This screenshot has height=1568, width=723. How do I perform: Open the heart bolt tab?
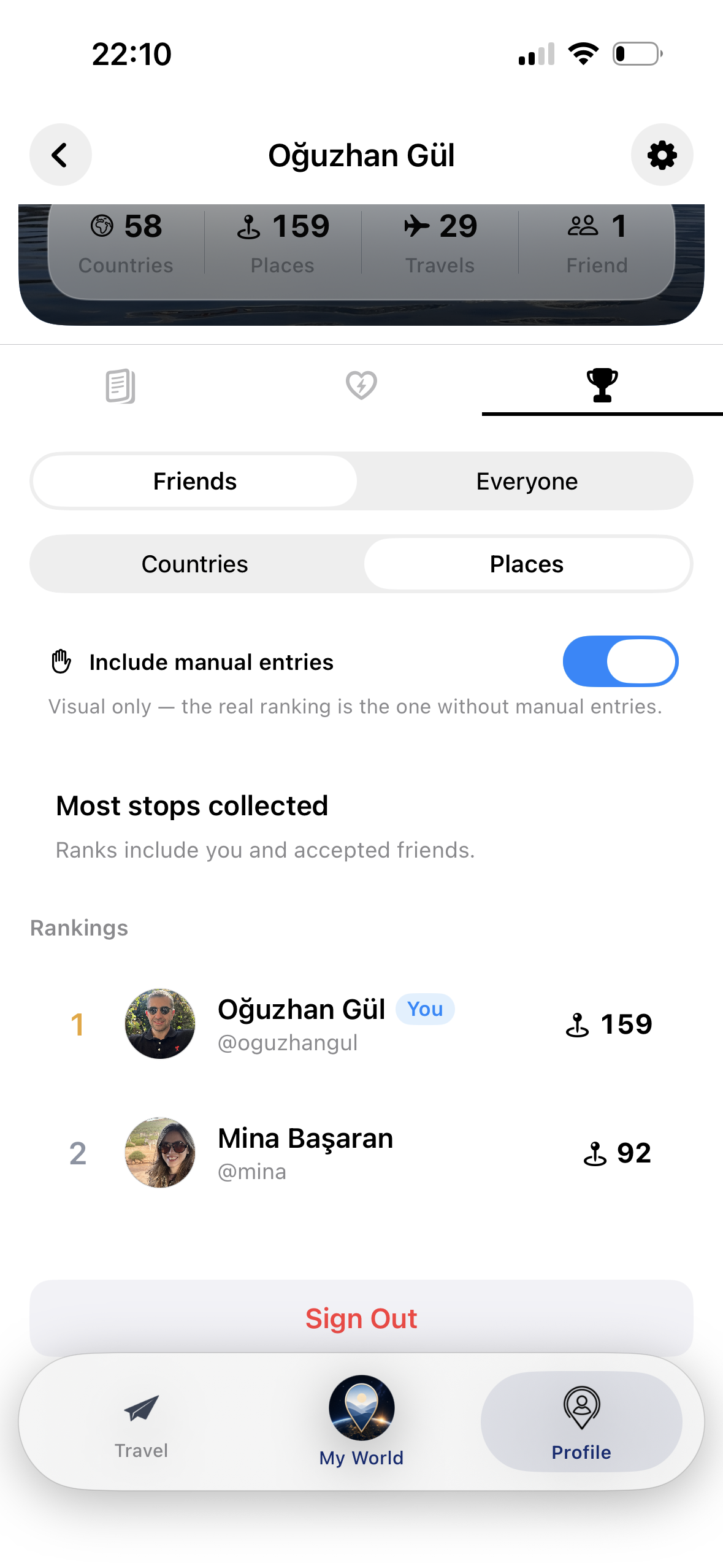tap(361, 386)
